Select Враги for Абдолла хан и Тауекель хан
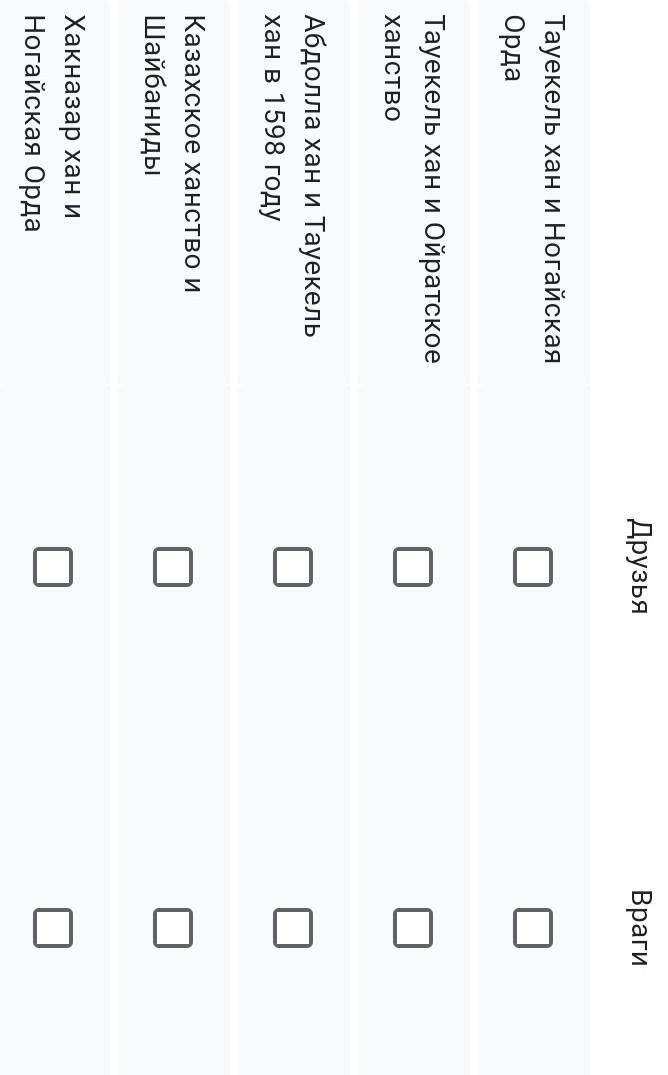Viewport: 668px width, 1075px height. 293,928
